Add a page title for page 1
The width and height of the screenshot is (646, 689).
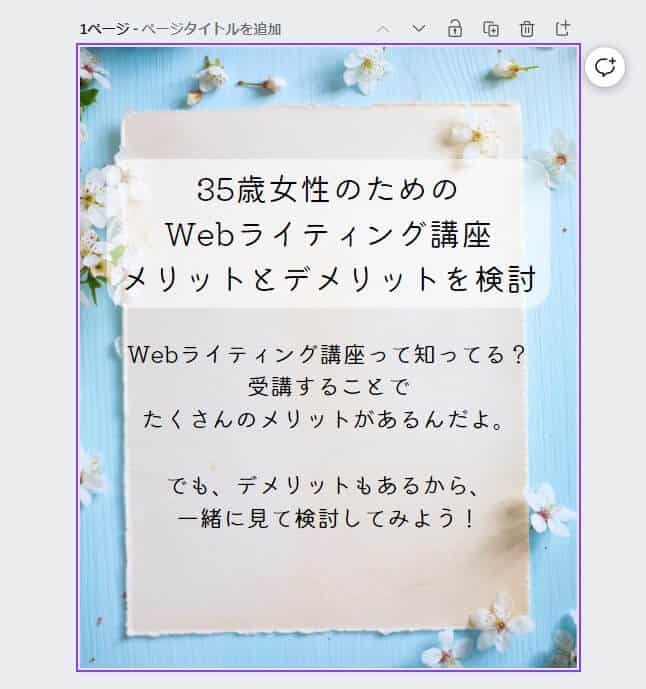[210, 29]
